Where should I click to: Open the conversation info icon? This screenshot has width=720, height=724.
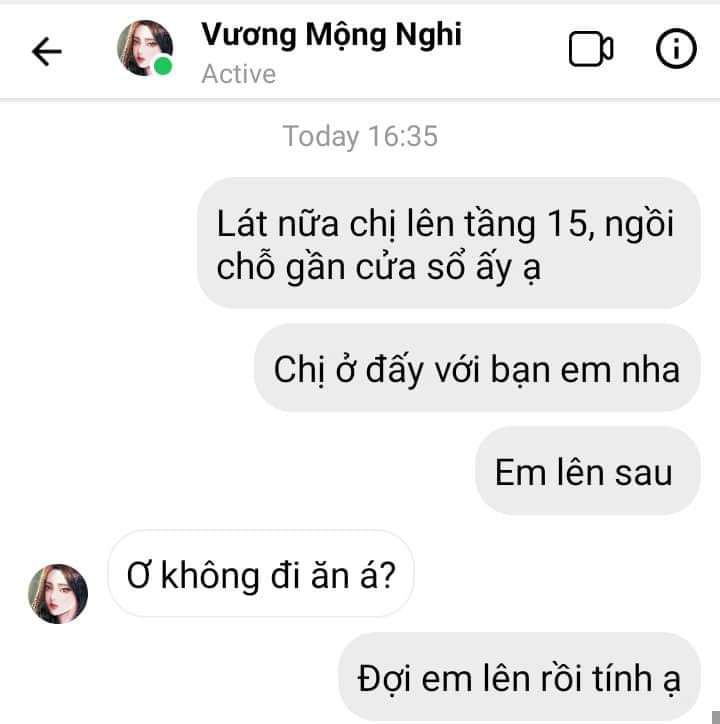pos(676,50)
